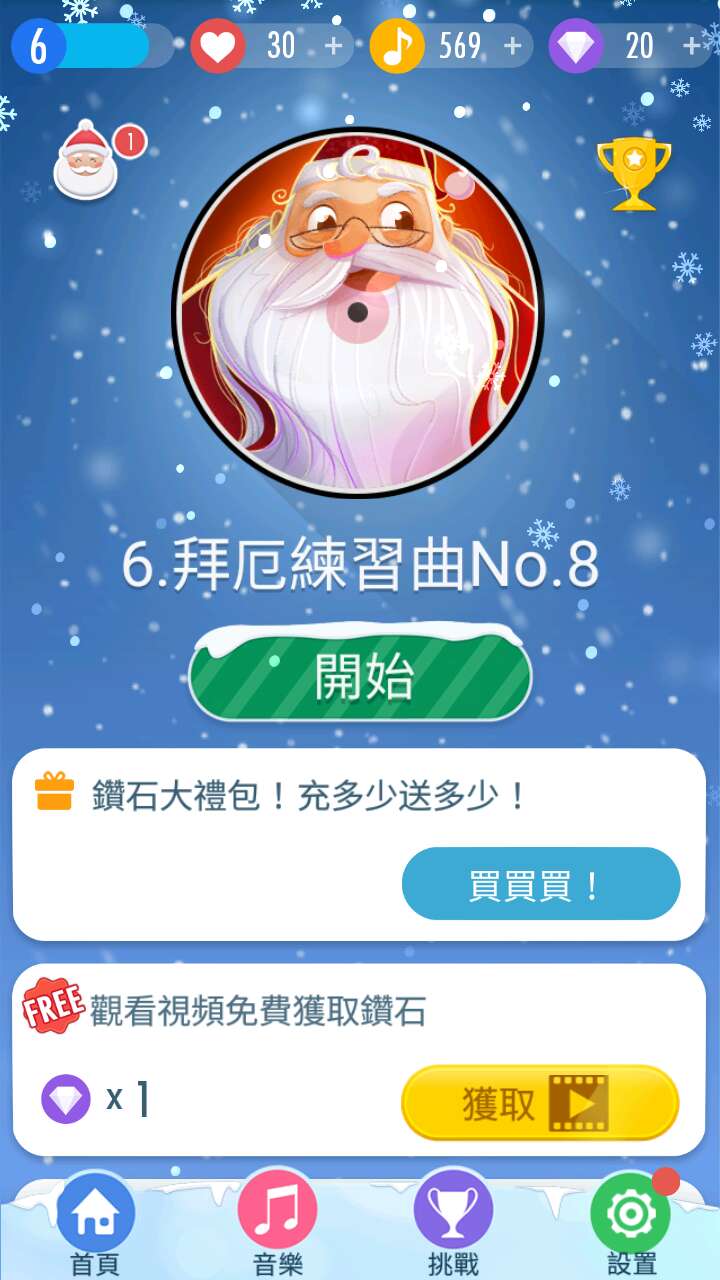Tap the FREE badge on the video offer
This screenshot has width=720, height=1280.
pyautogui.click(x=51, y=1006)
